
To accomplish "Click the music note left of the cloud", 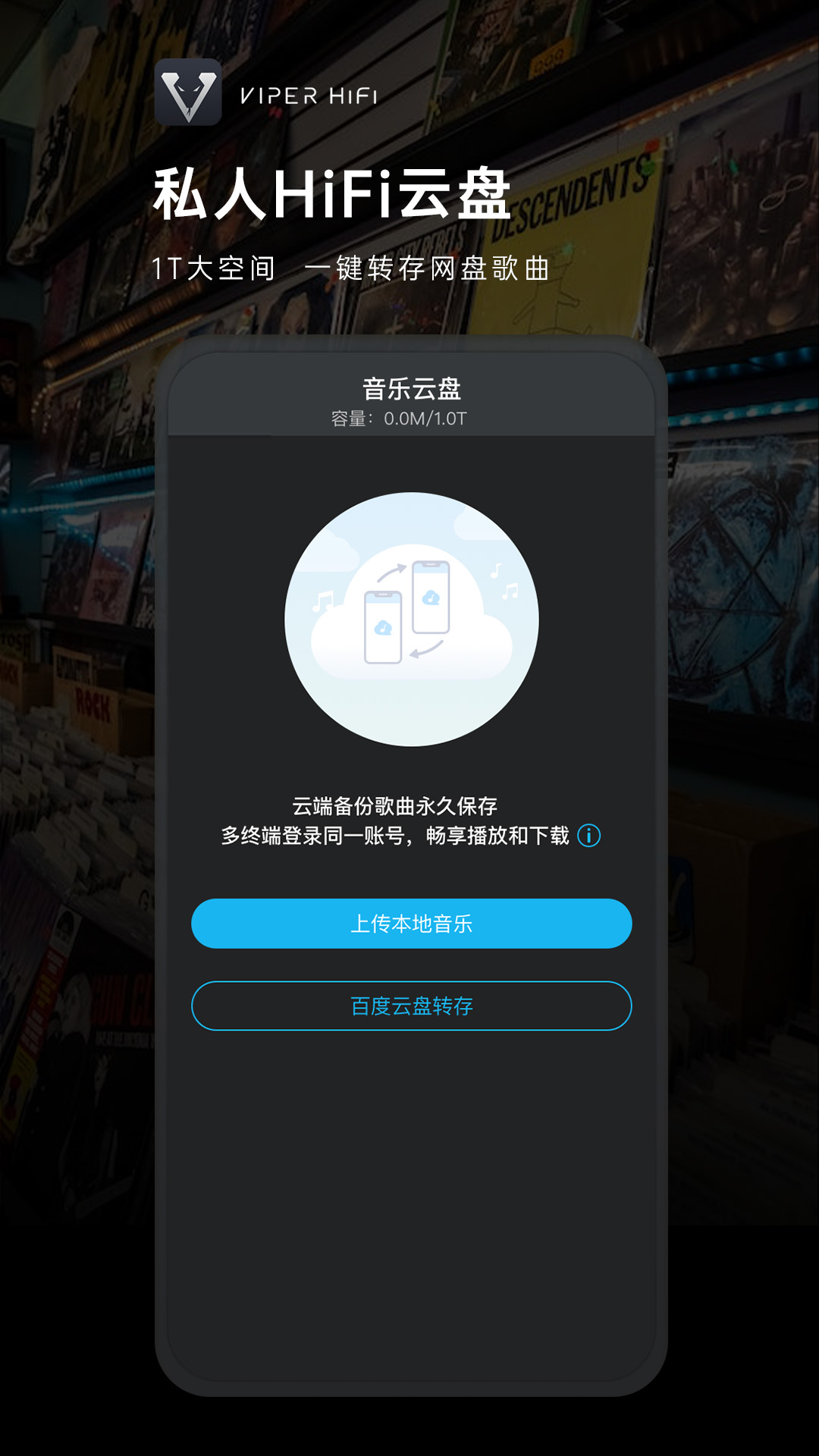I will [x=324, y=601].
